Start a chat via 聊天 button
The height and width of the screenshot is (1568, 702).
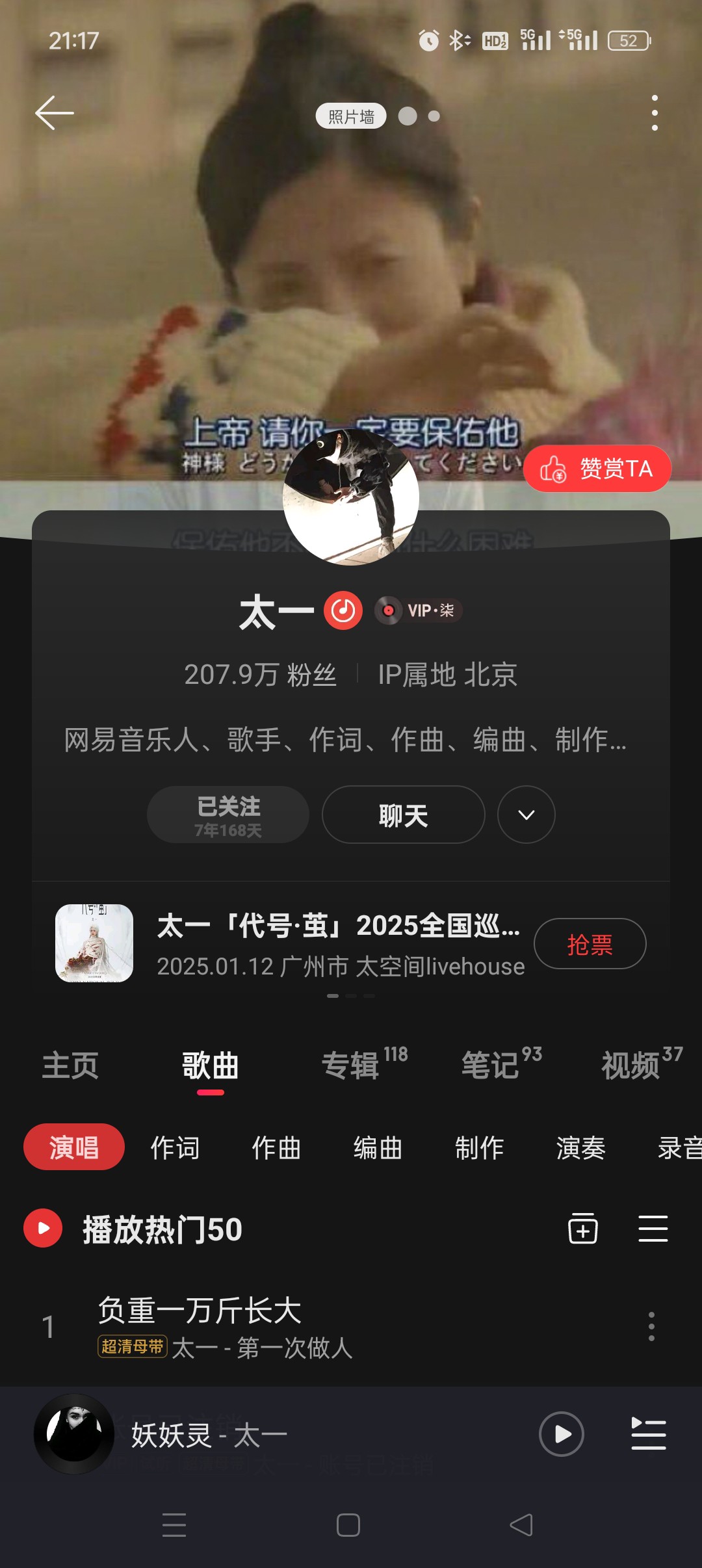click(x=403, y=815)
